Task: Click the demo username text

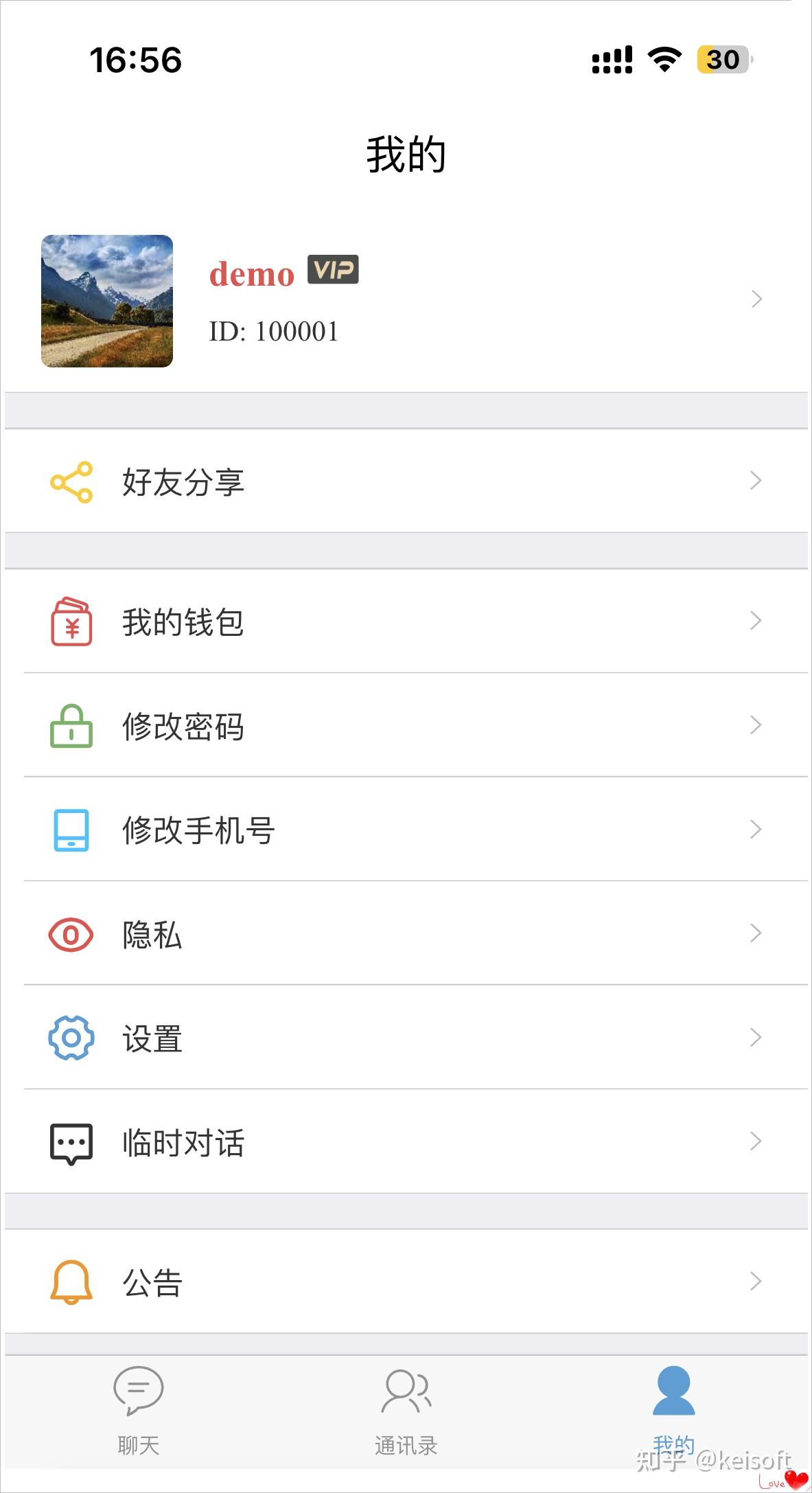Action: click(x=251, y=273)
